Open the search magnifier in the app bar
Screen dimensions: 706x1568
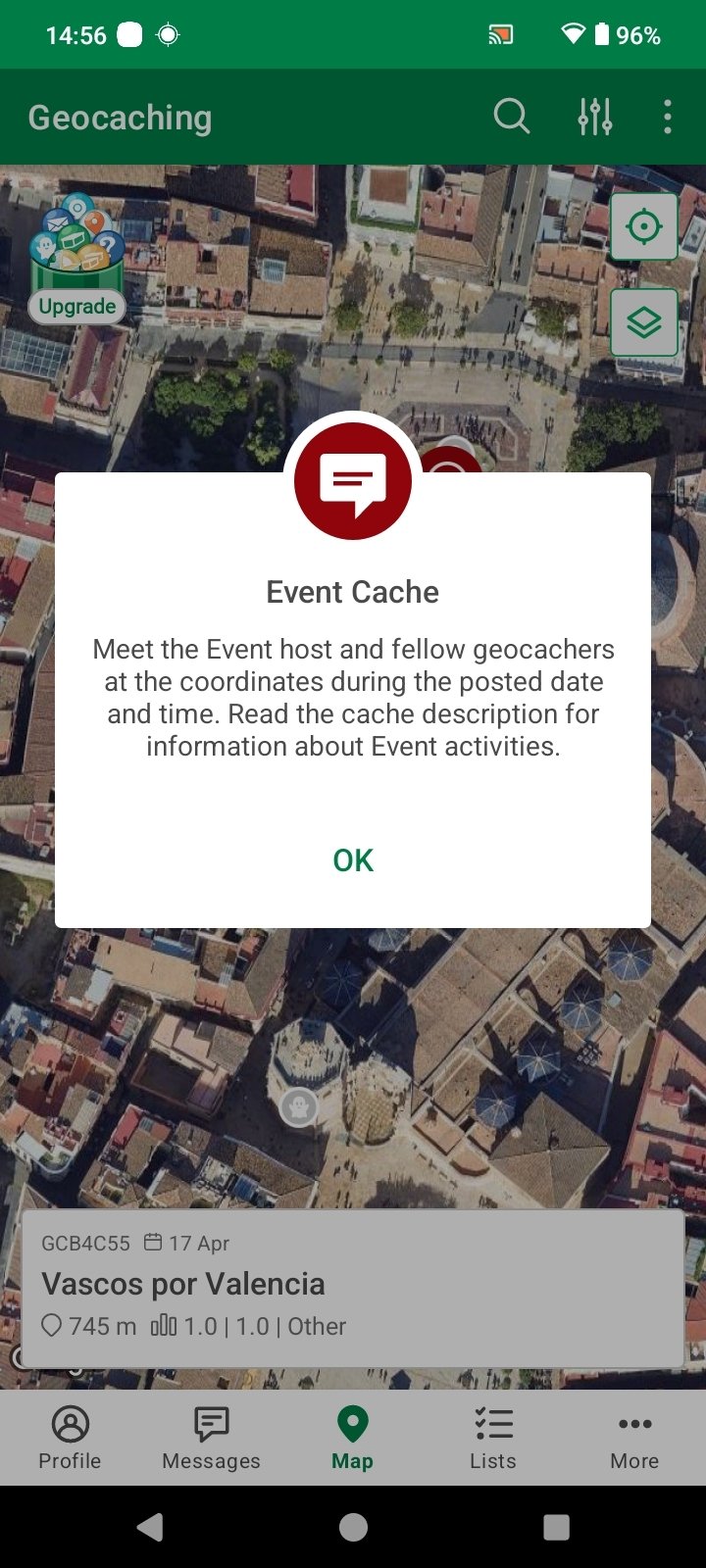(511, 117)
